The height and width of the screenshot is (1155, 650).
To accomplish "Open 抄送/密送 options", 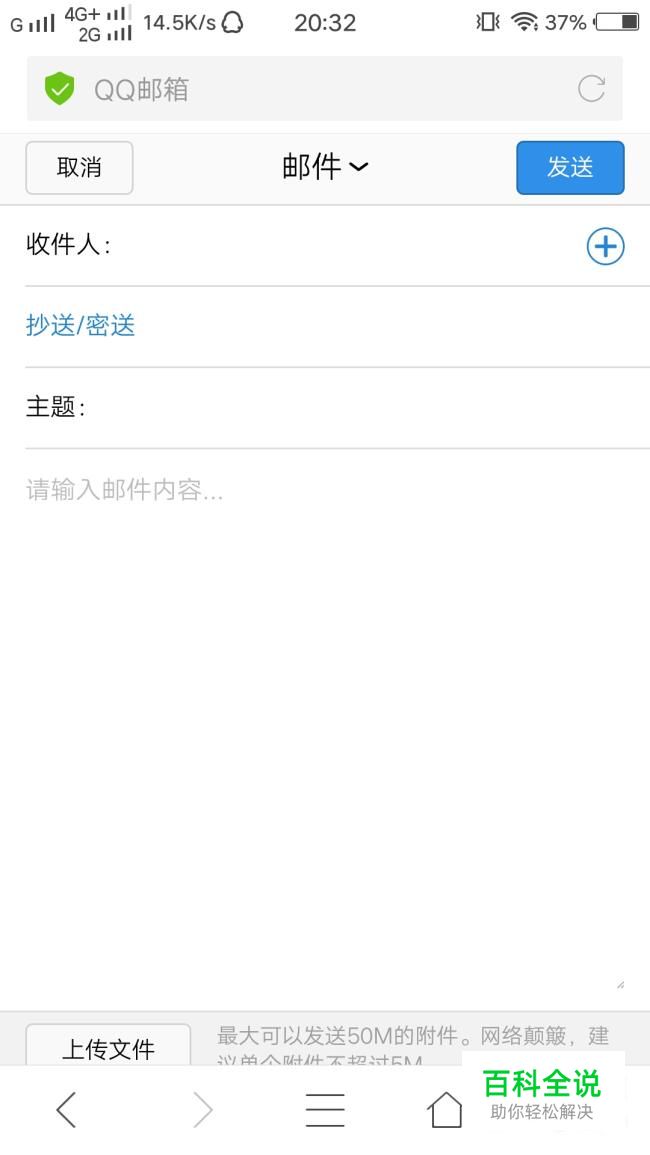I will pyautogui.click(x=80, y=326).
